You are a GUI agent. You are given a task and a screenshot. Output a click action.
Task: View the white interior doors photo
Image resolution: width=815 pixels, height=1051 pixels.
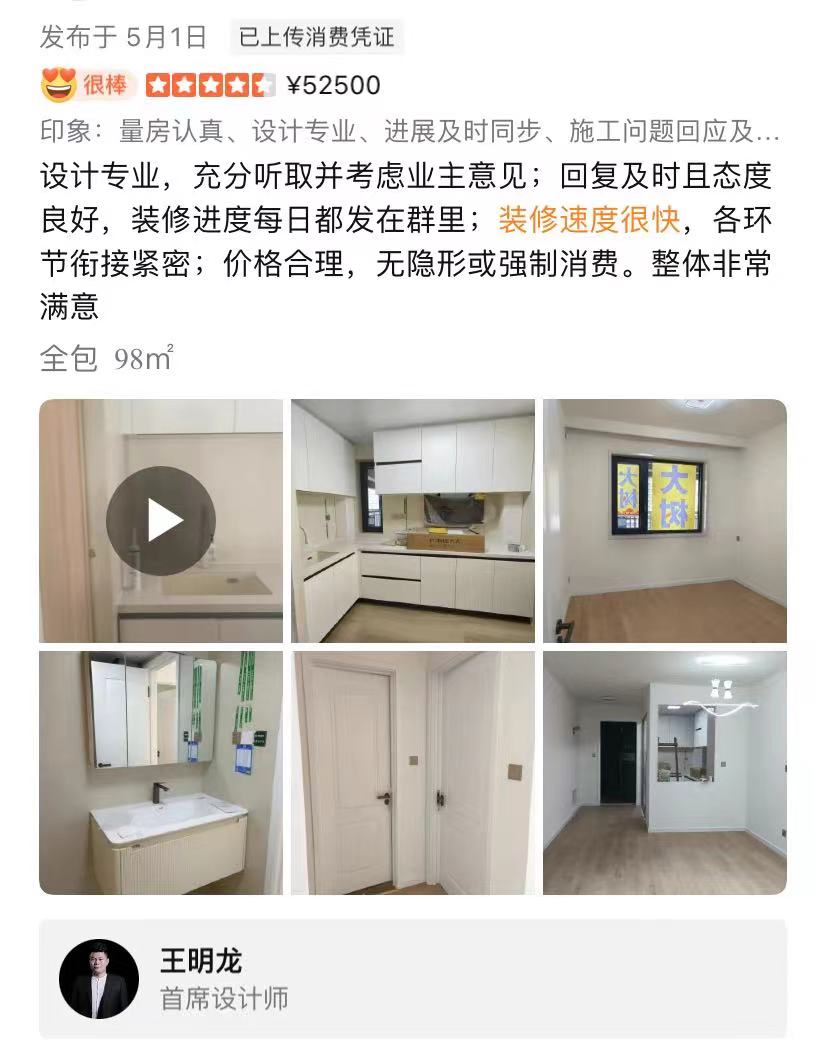[413, 772]
